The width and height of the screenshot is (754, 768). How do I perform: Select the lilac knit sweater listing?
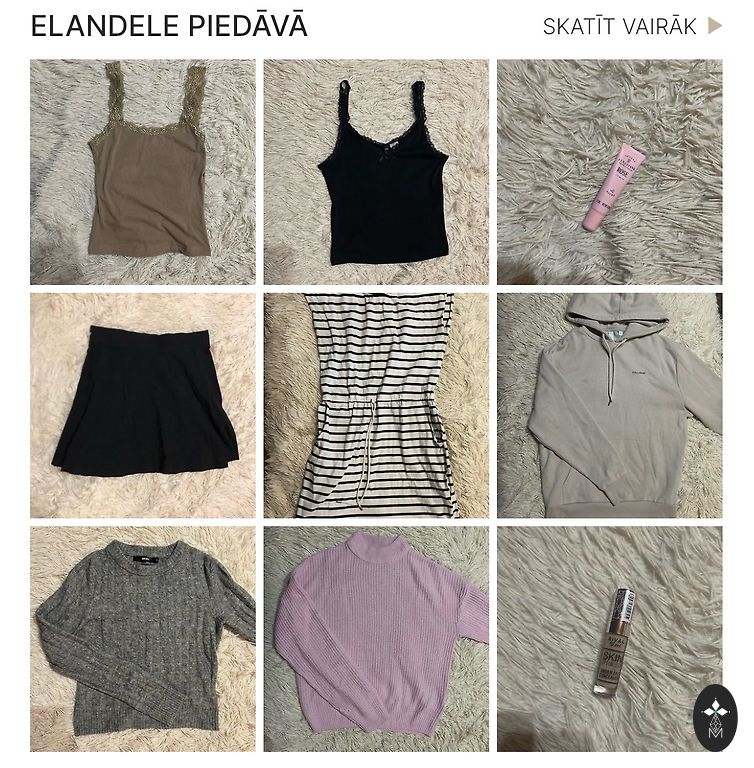pos(376,638)
